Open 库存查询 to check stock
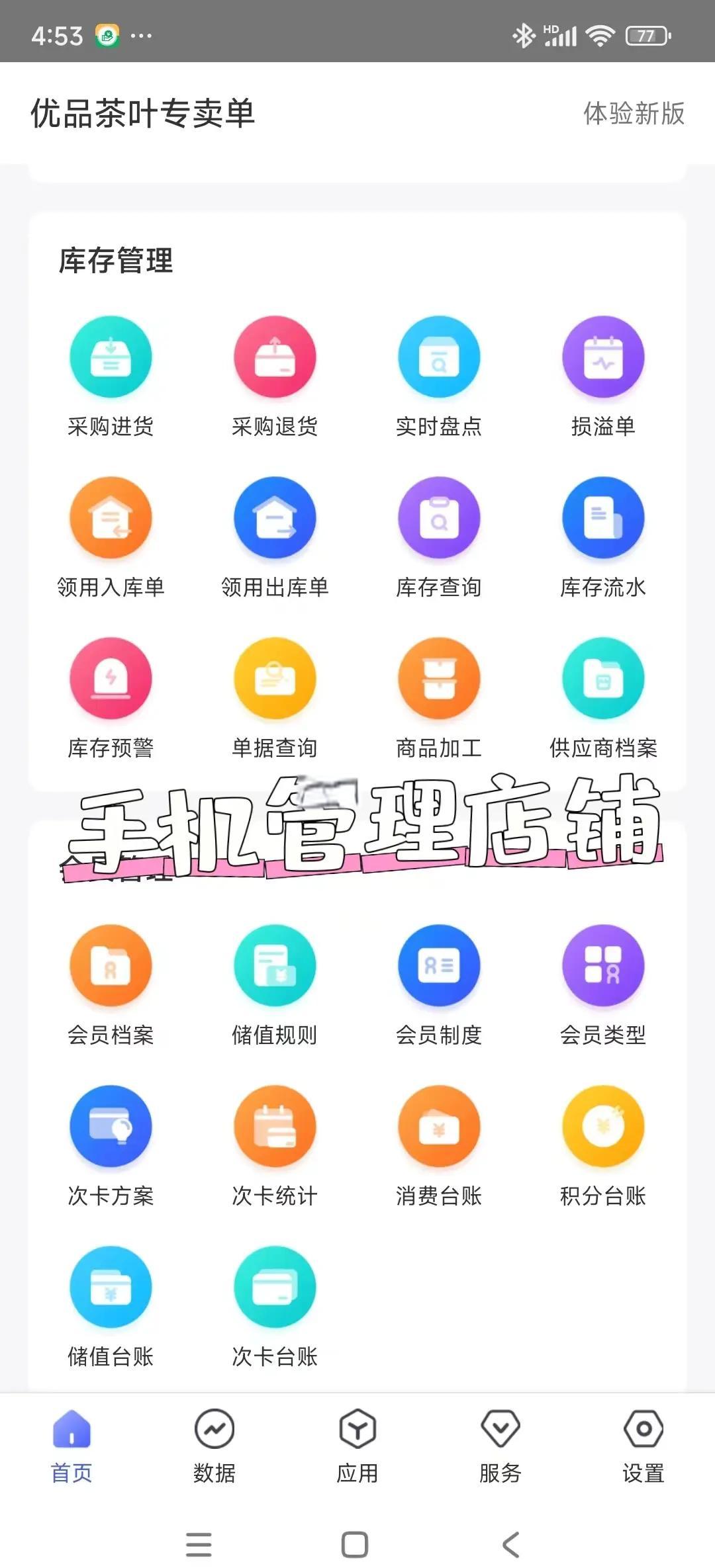 (439, 538)
